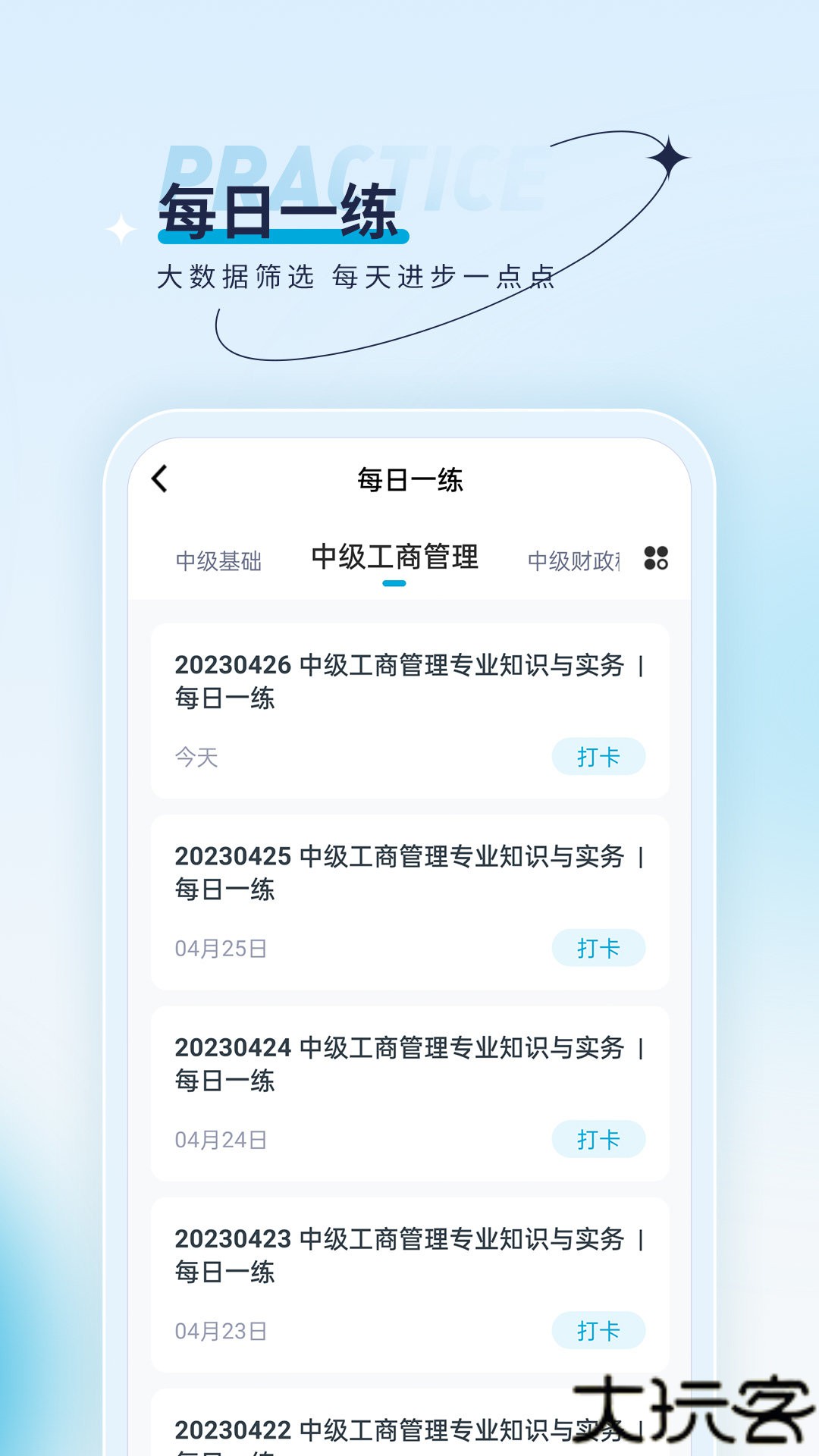Tap the 每日一练 page title
The image size is (819, 1456).
[408, 479]
